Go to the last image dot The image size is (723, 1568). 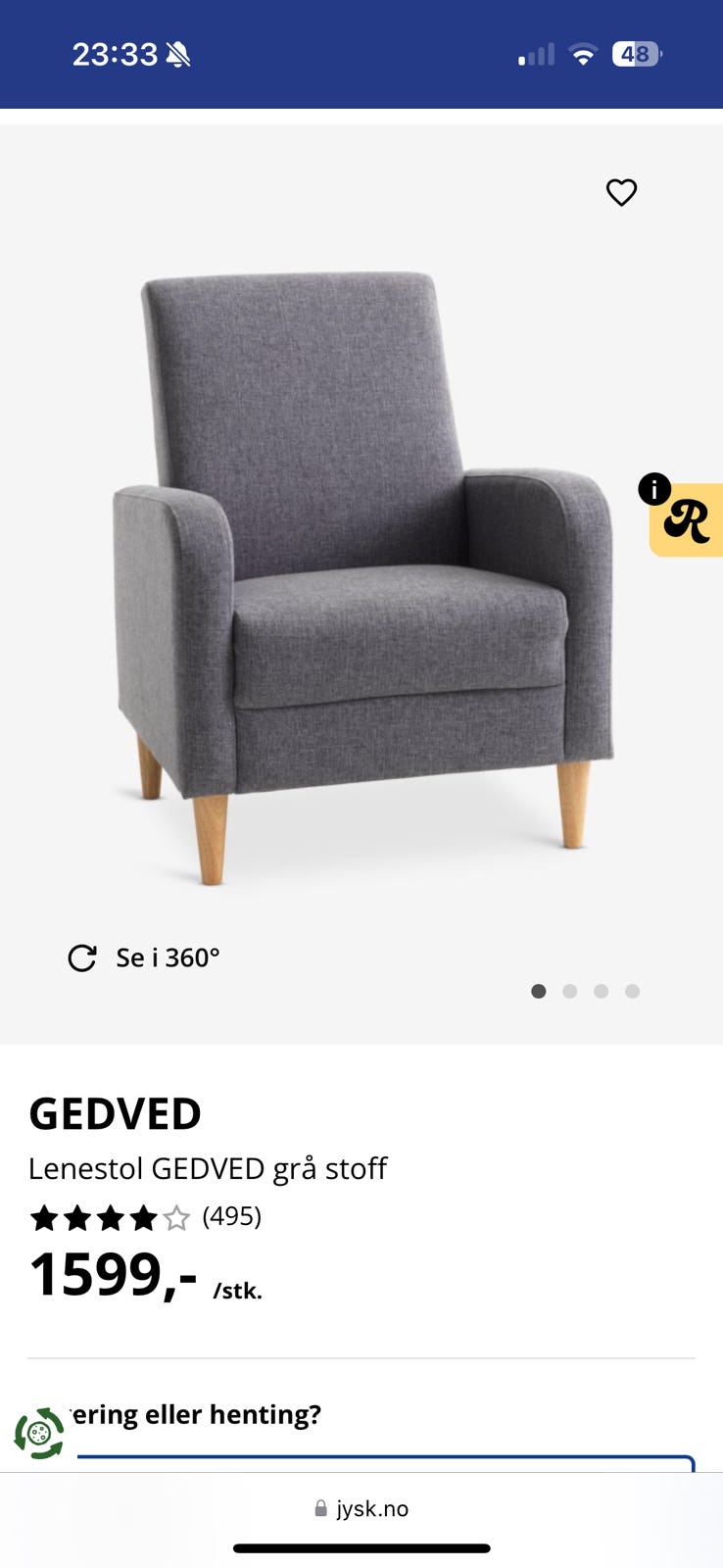633,991
